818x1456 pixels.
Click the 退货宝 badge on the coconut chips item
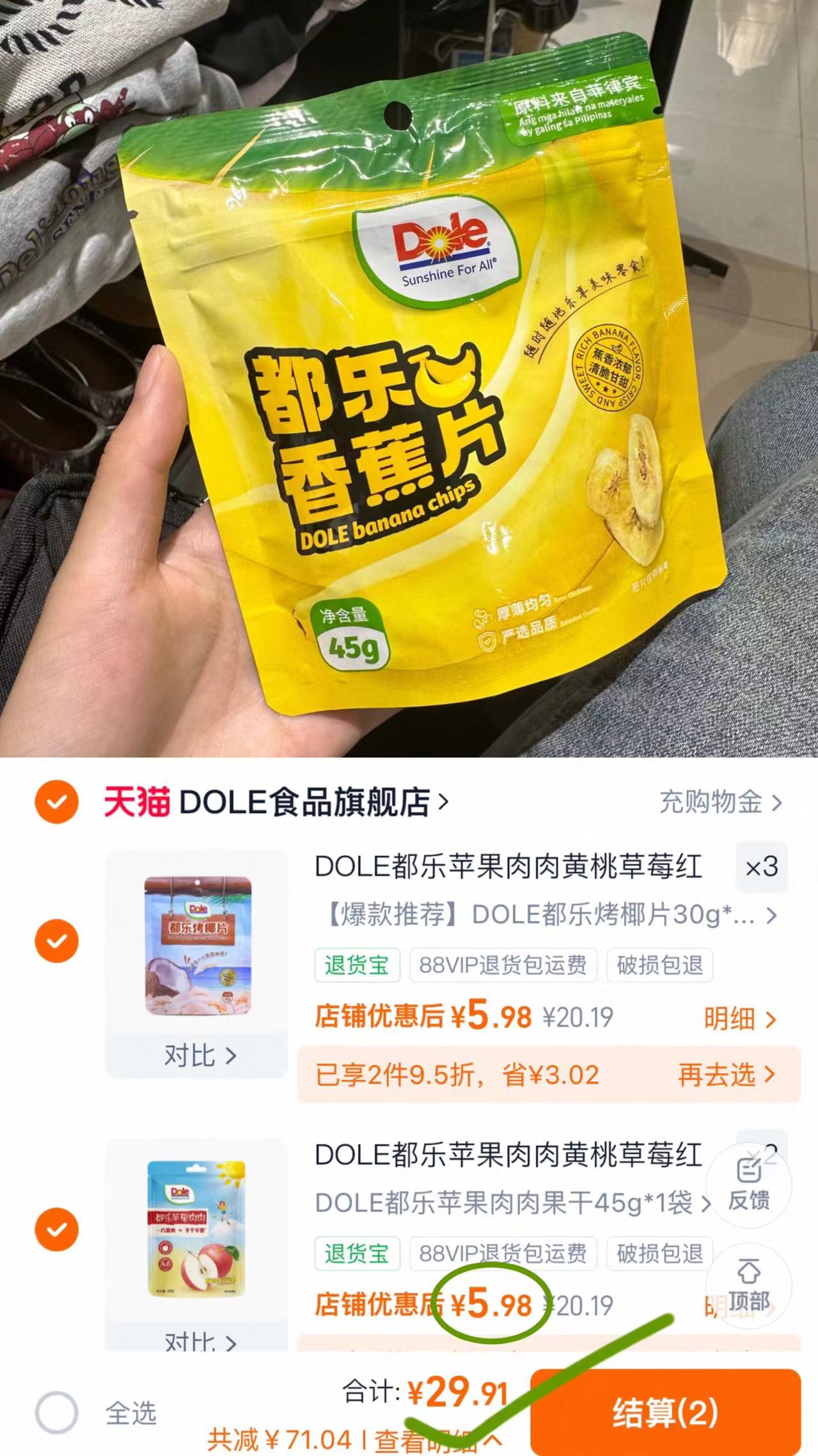click(357, 966)
